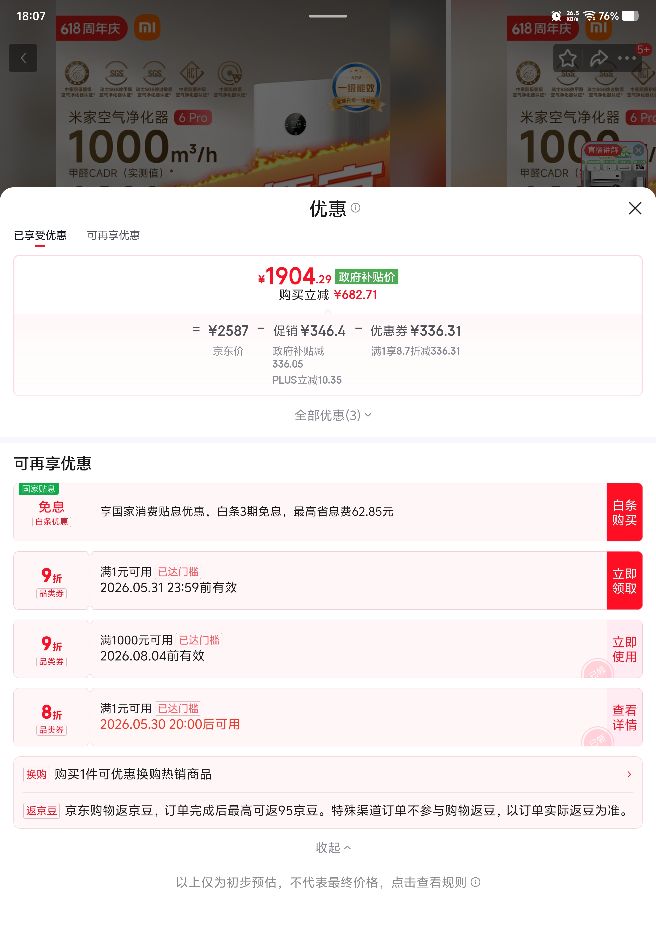
Task: Switch to the 可再享优惠 tab
Action: tap(113, 235)
